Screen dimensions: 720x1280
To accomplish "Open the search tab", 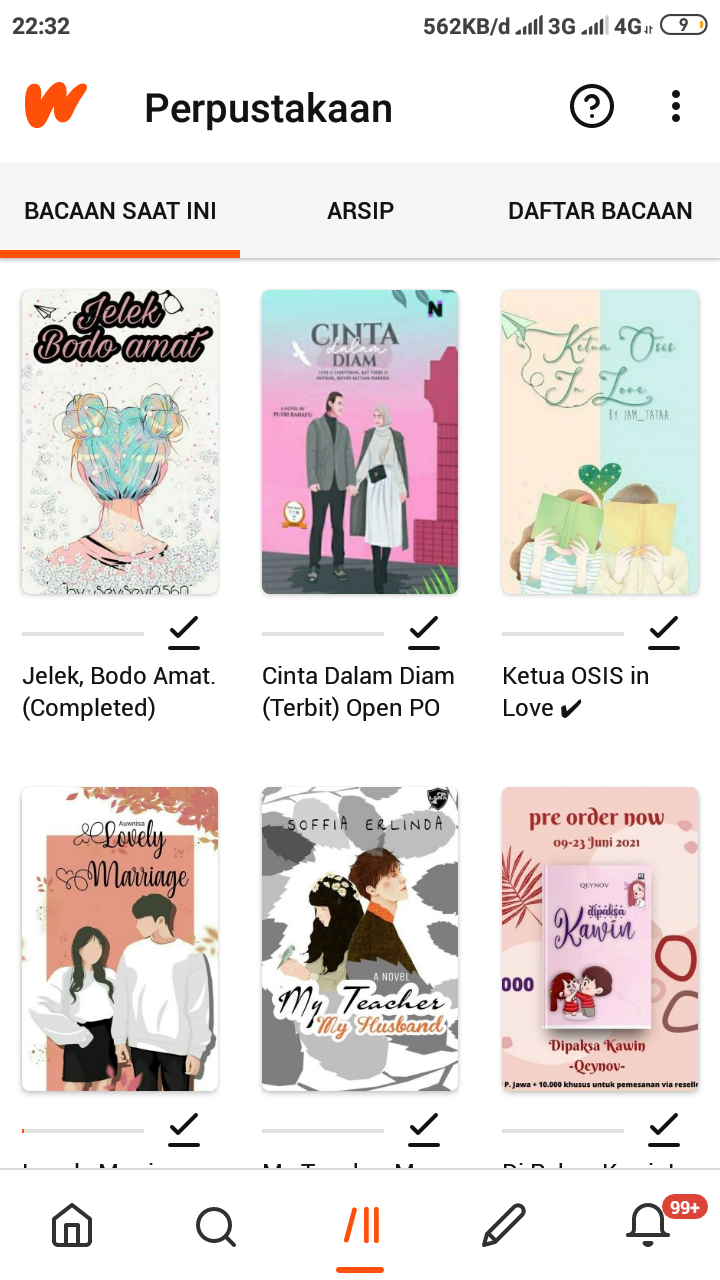I will [x=216, y=1225].
